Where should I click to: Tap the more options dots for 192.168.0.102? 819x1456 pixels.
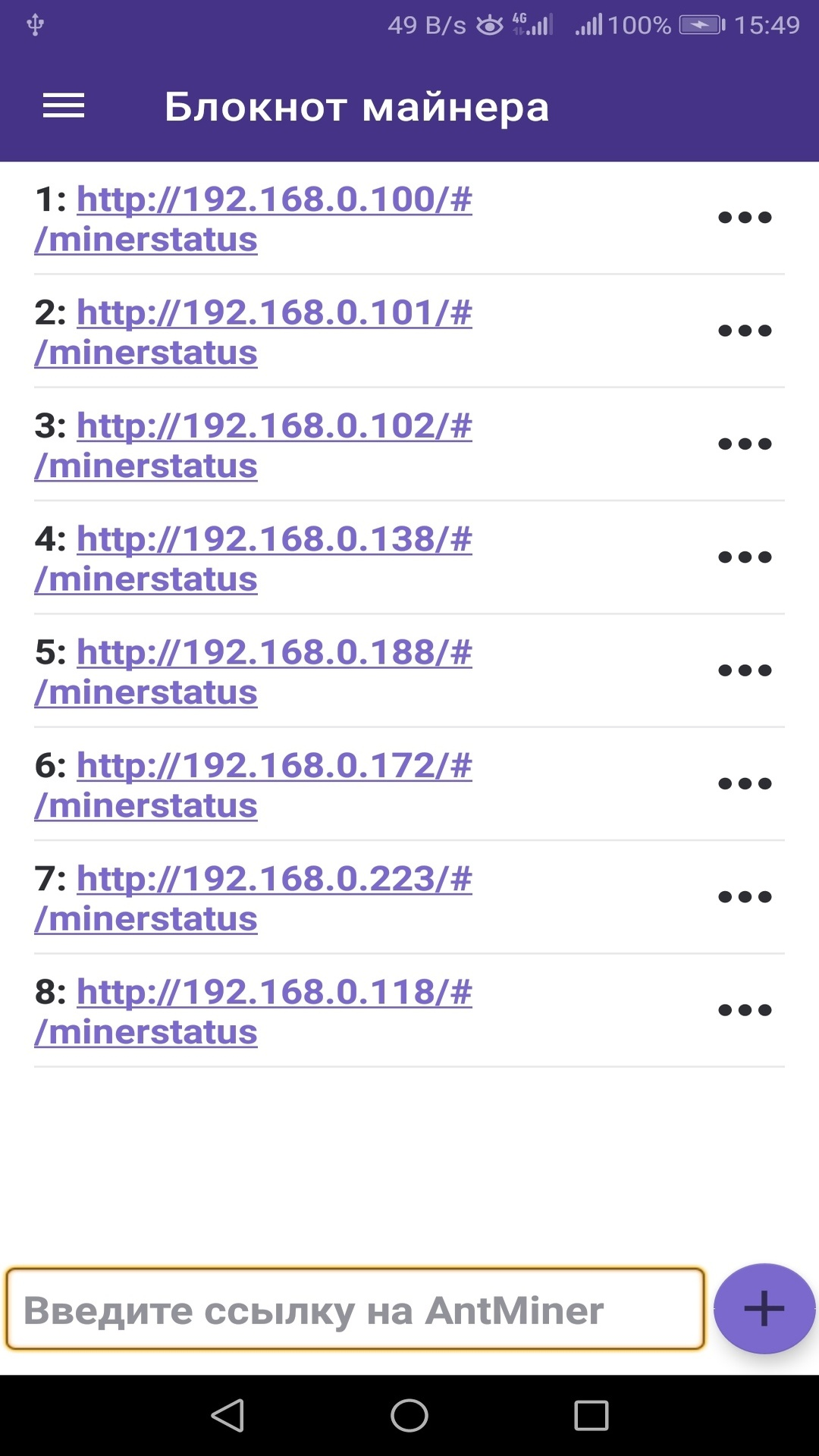[745, 444]
